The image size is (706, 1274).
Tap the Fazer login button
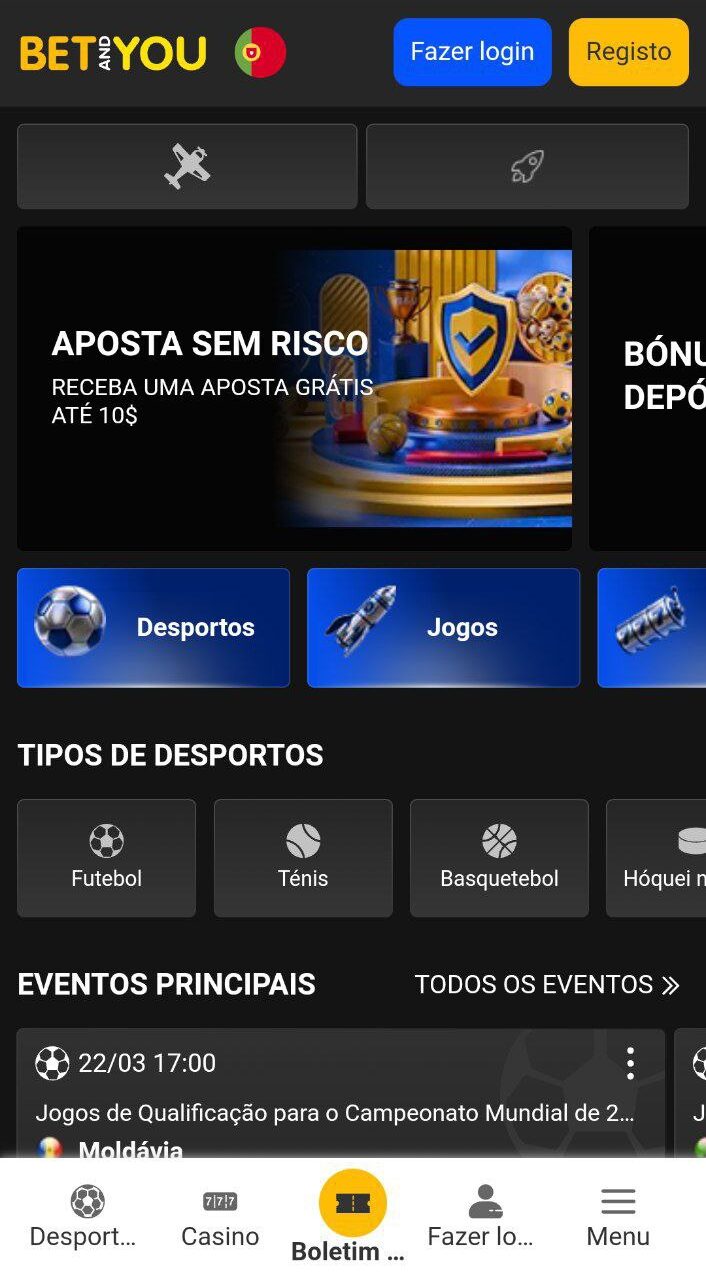[x=472, y=52]
